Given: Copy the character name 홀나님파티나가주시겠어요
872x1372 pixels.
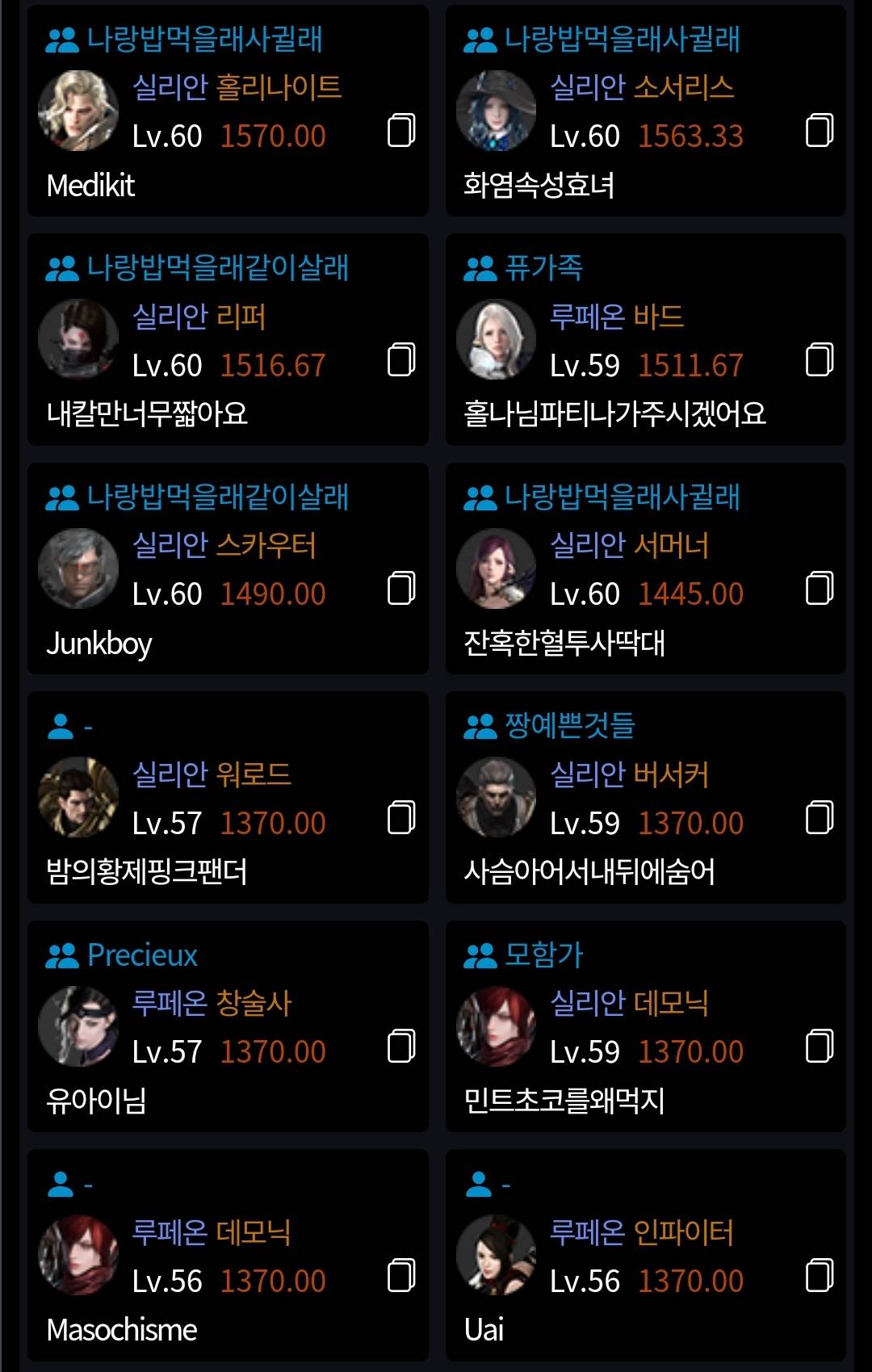Looking at the screenshot, I should pyautogui.click(x=819, y=359).
